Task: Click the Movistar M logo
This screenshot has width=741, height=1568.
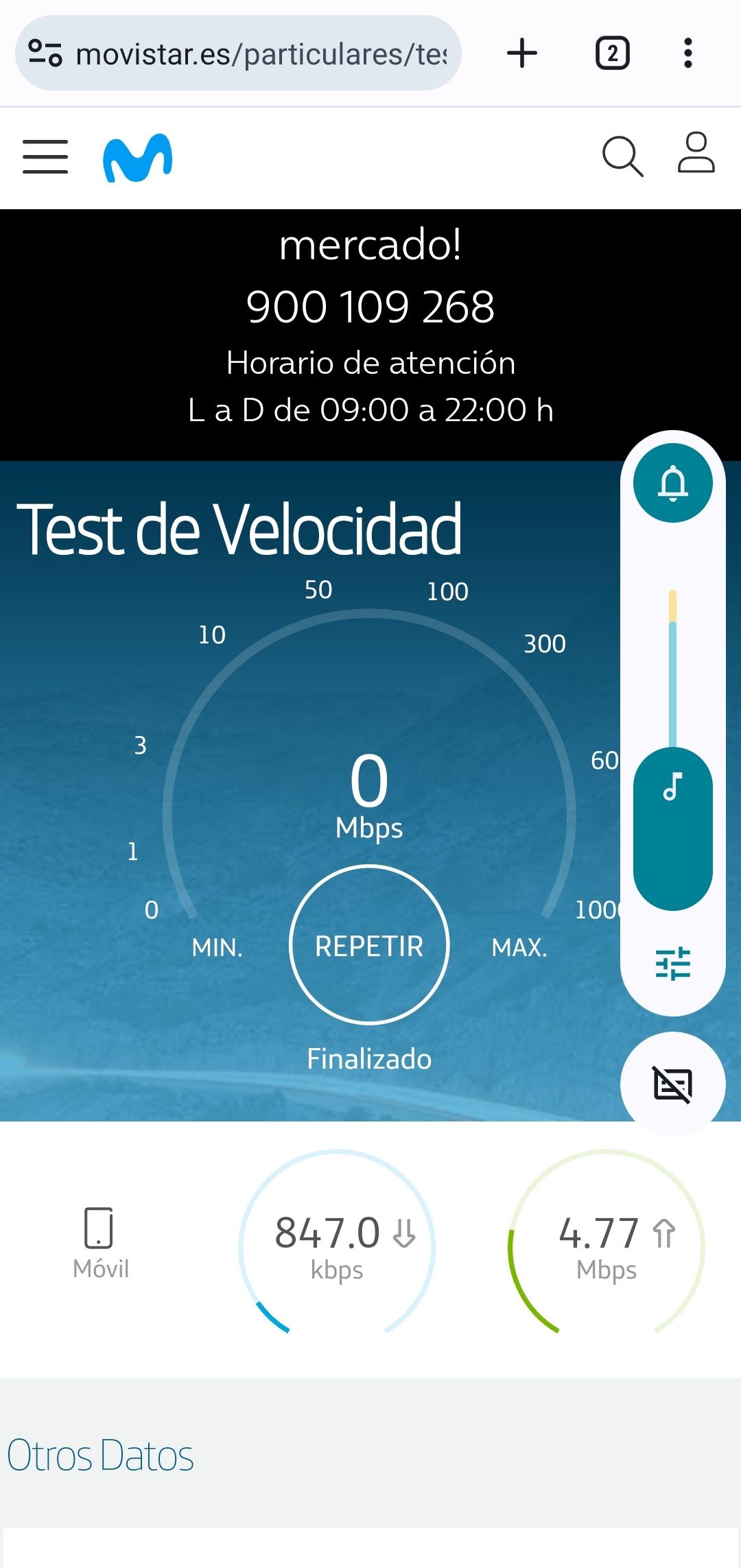Action: tap(137, 156)
